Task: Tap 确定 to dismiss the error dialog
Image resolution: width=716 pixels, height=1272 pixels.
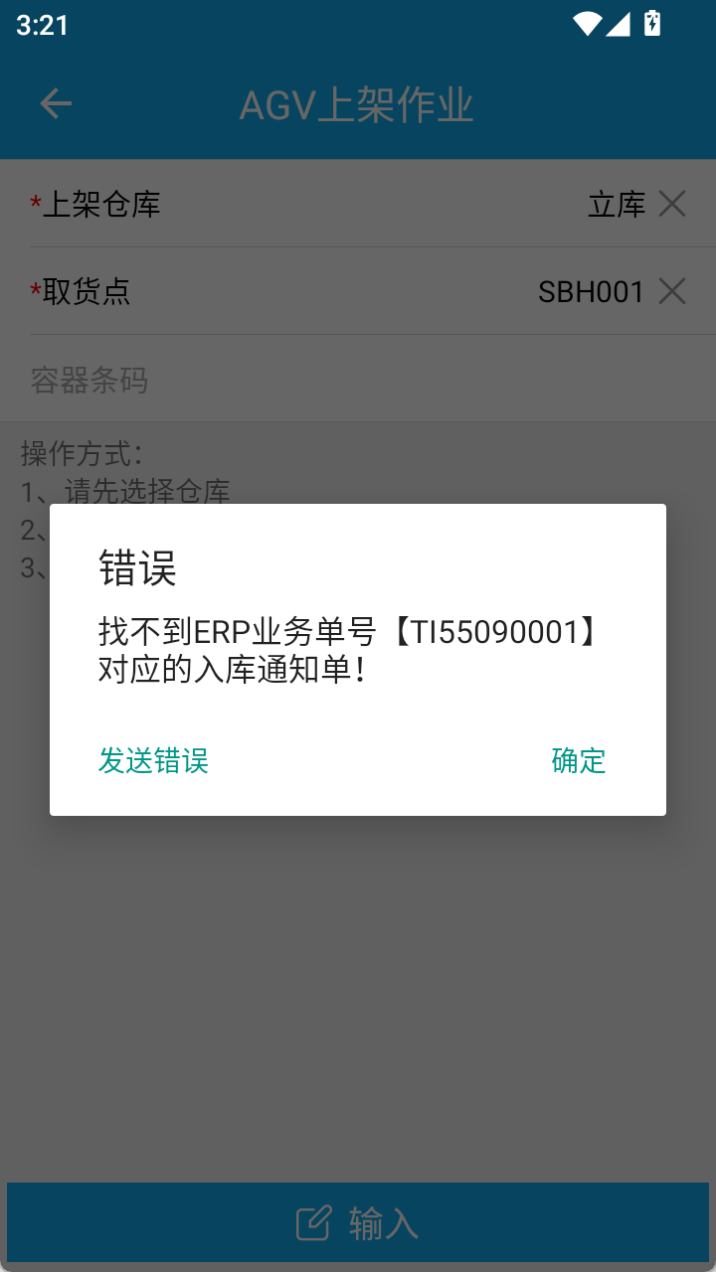Action: coord(579,761)
